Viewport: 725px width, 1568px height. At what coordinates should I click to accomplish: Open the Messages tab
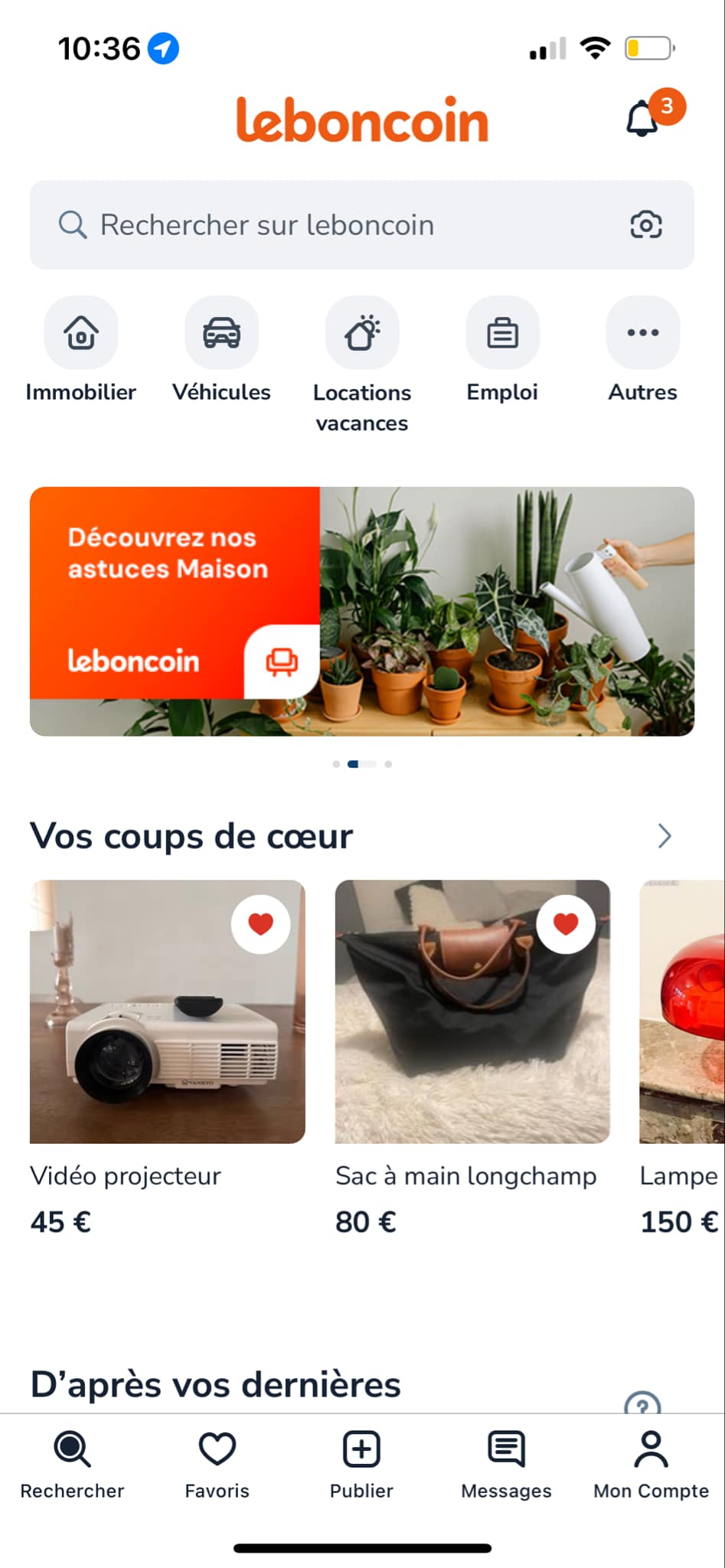[x=506, y=1464]
